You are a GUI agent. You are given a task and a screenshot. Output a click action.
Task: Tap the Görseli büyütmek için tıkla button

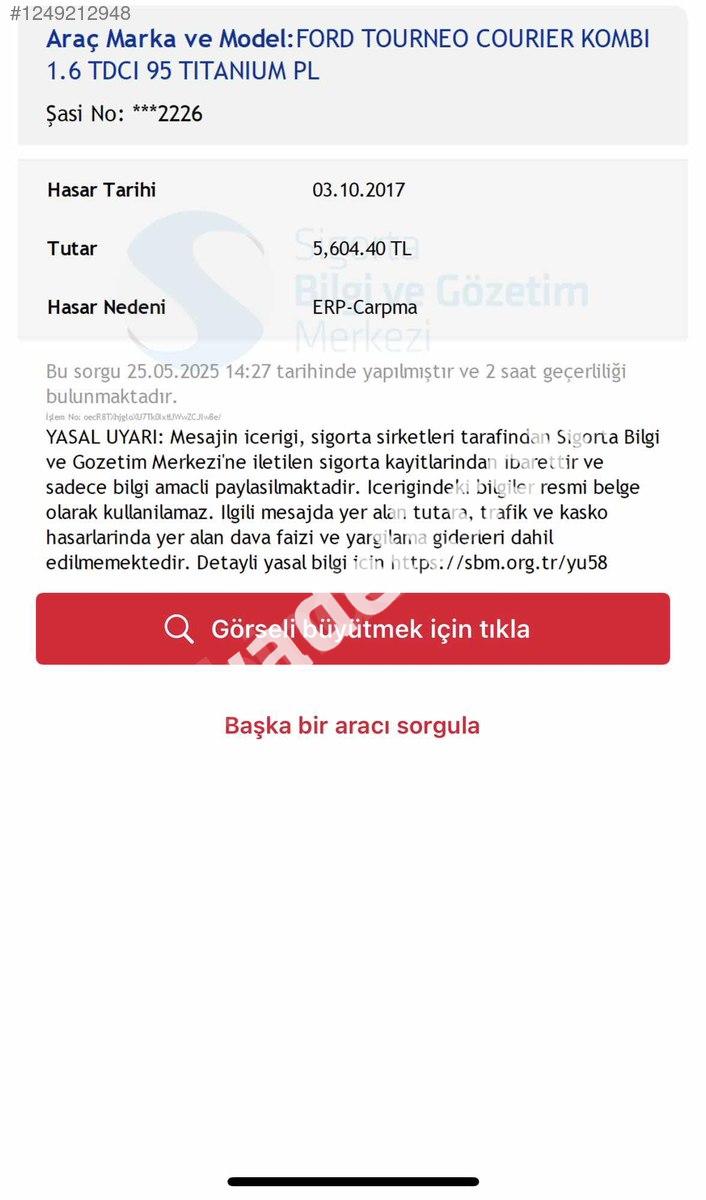pyautogui.click(x=353, y=629)
